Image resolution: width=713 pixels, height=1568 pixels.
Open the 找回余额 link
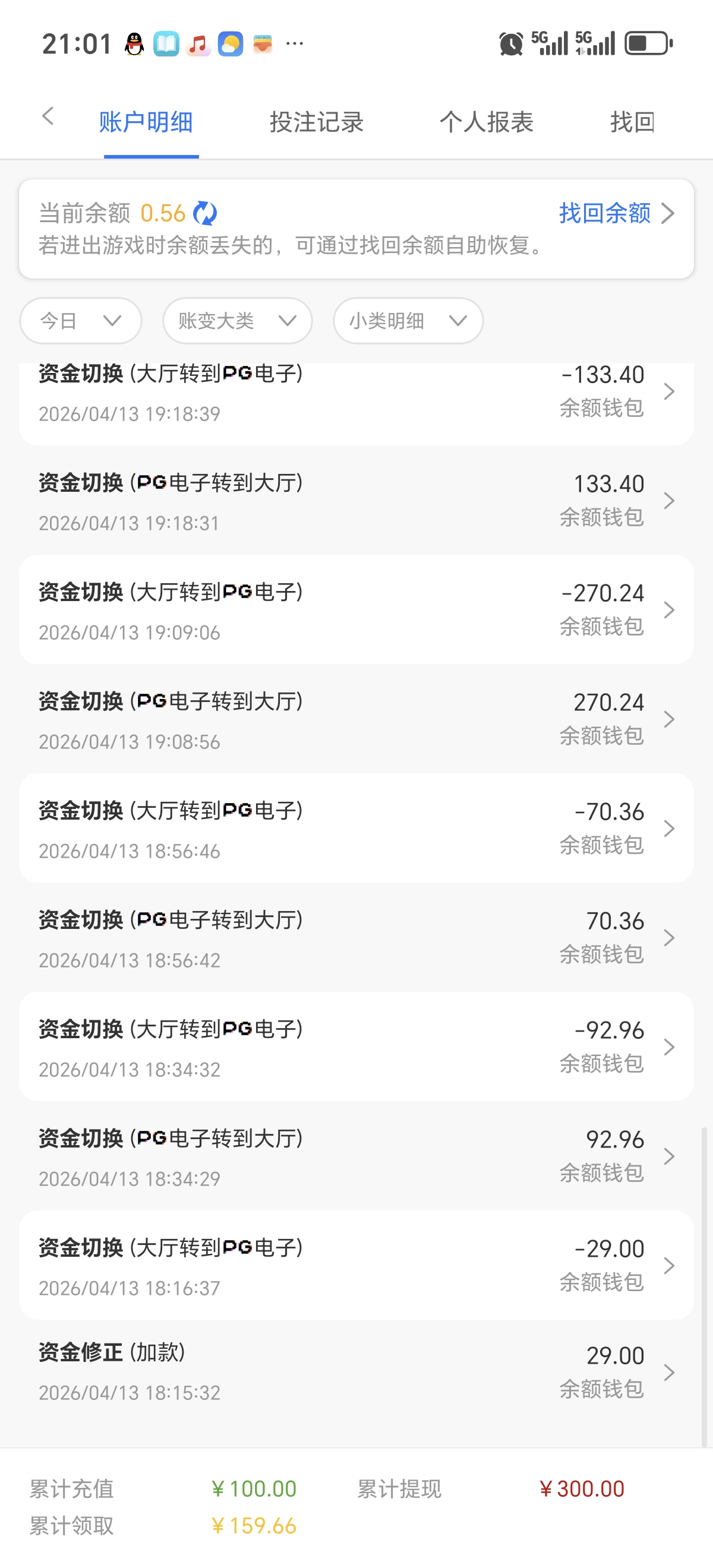pos(616,214)
